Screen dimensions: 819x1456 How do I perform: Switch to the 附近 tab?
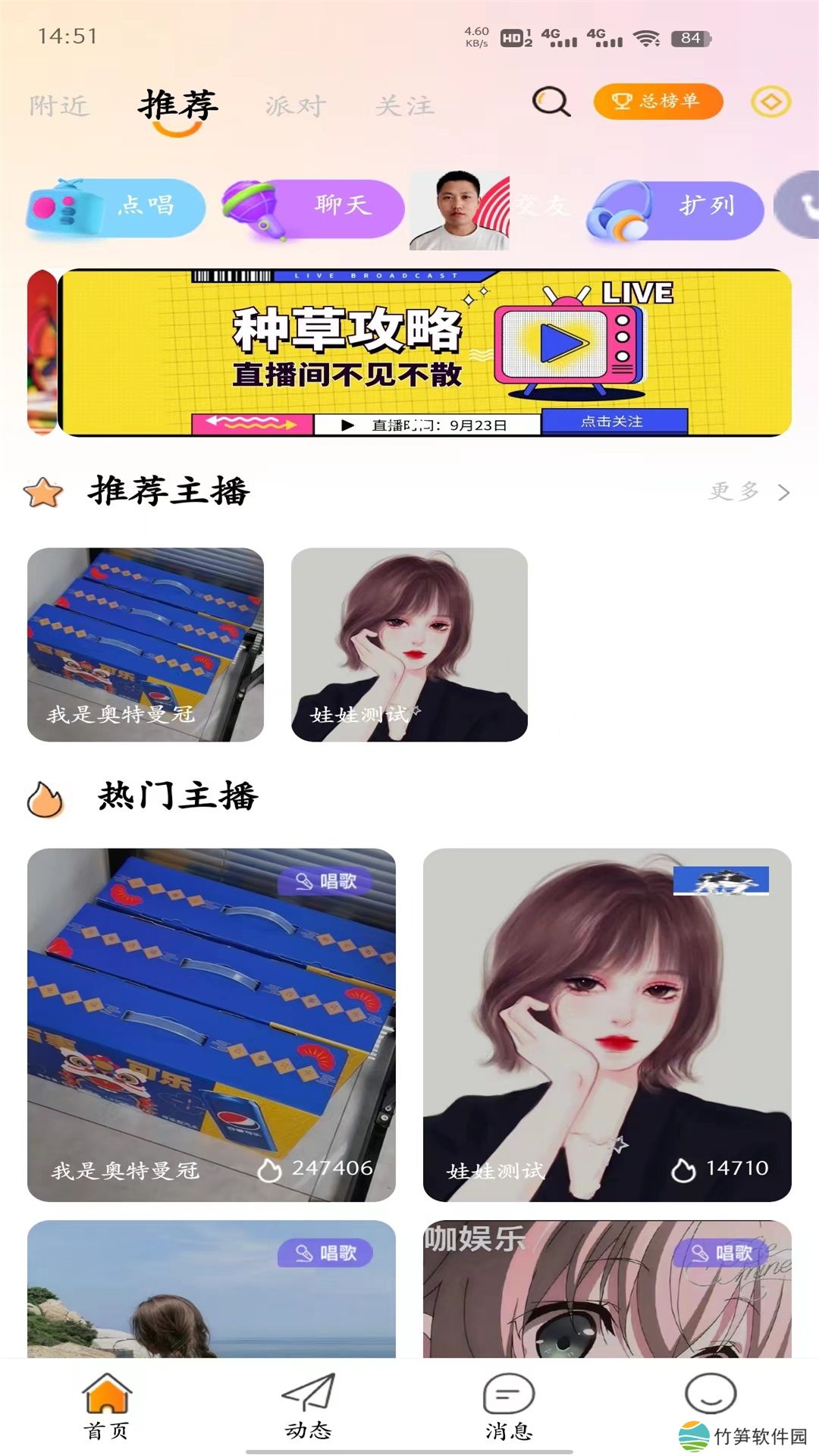59,106
